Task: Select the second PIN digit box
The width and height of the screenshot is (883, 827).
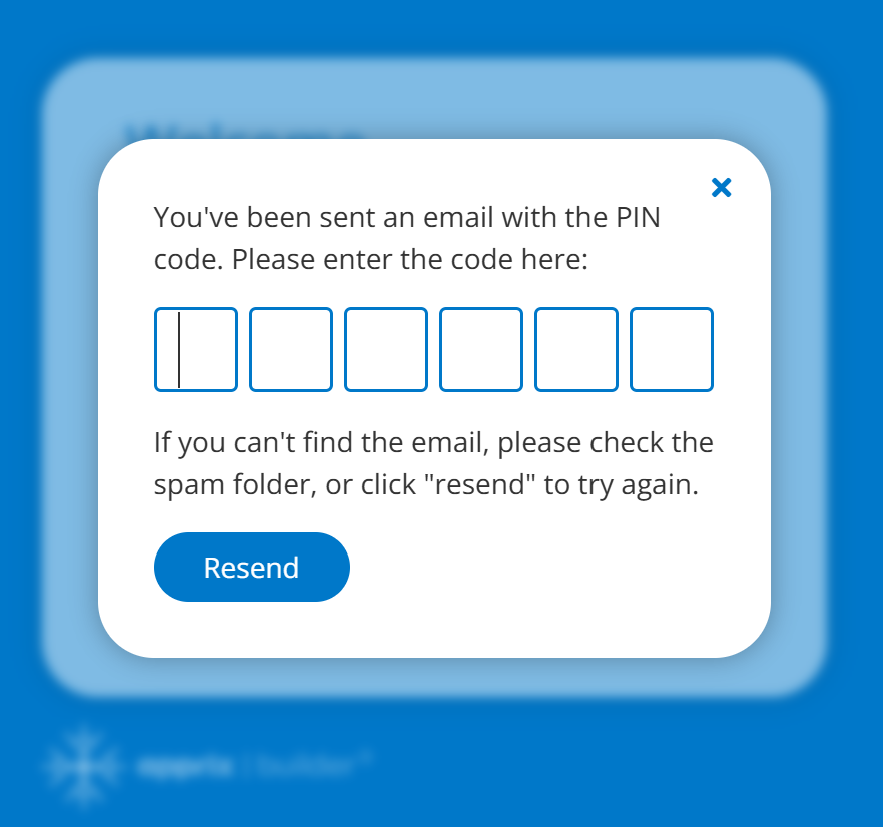Action: tap(291, 349)
